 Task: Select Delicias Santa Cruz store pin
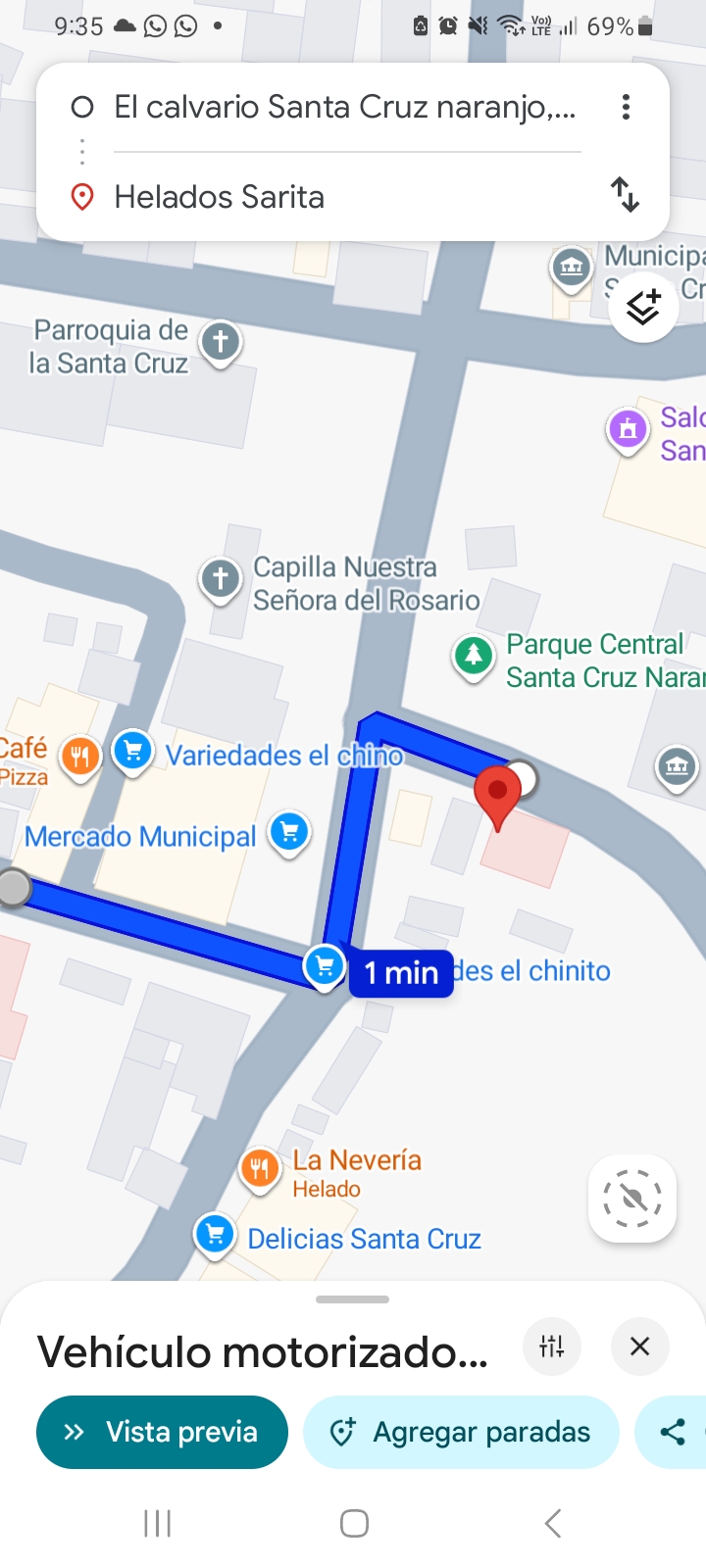(x=215, y=1234)
